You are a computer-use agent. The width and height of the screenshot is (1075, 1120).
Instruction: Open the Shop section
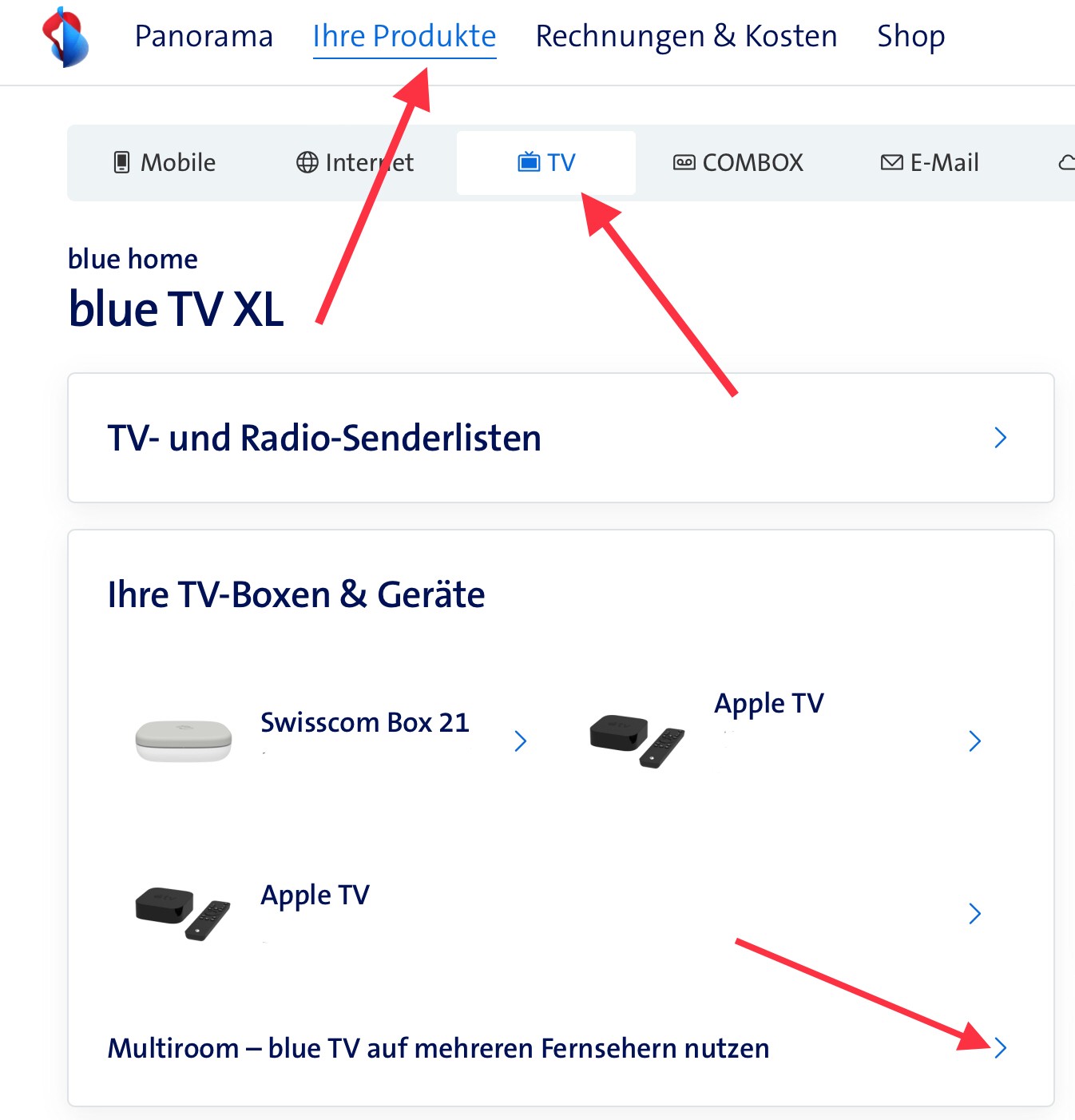pos(910,37)
